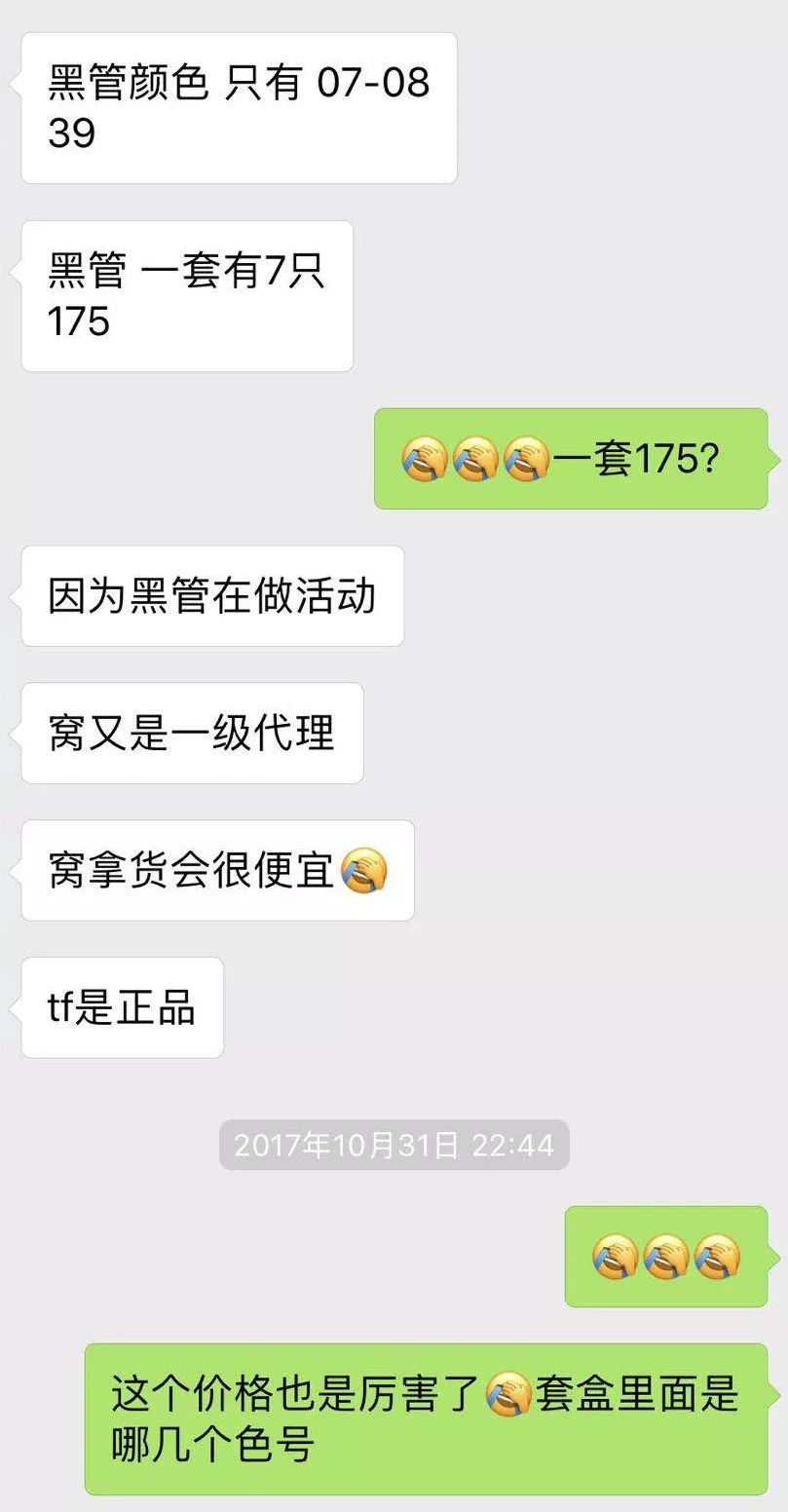Click the middle facepalm emoji in the emoji-only bubble

(x=664, y=1257)
